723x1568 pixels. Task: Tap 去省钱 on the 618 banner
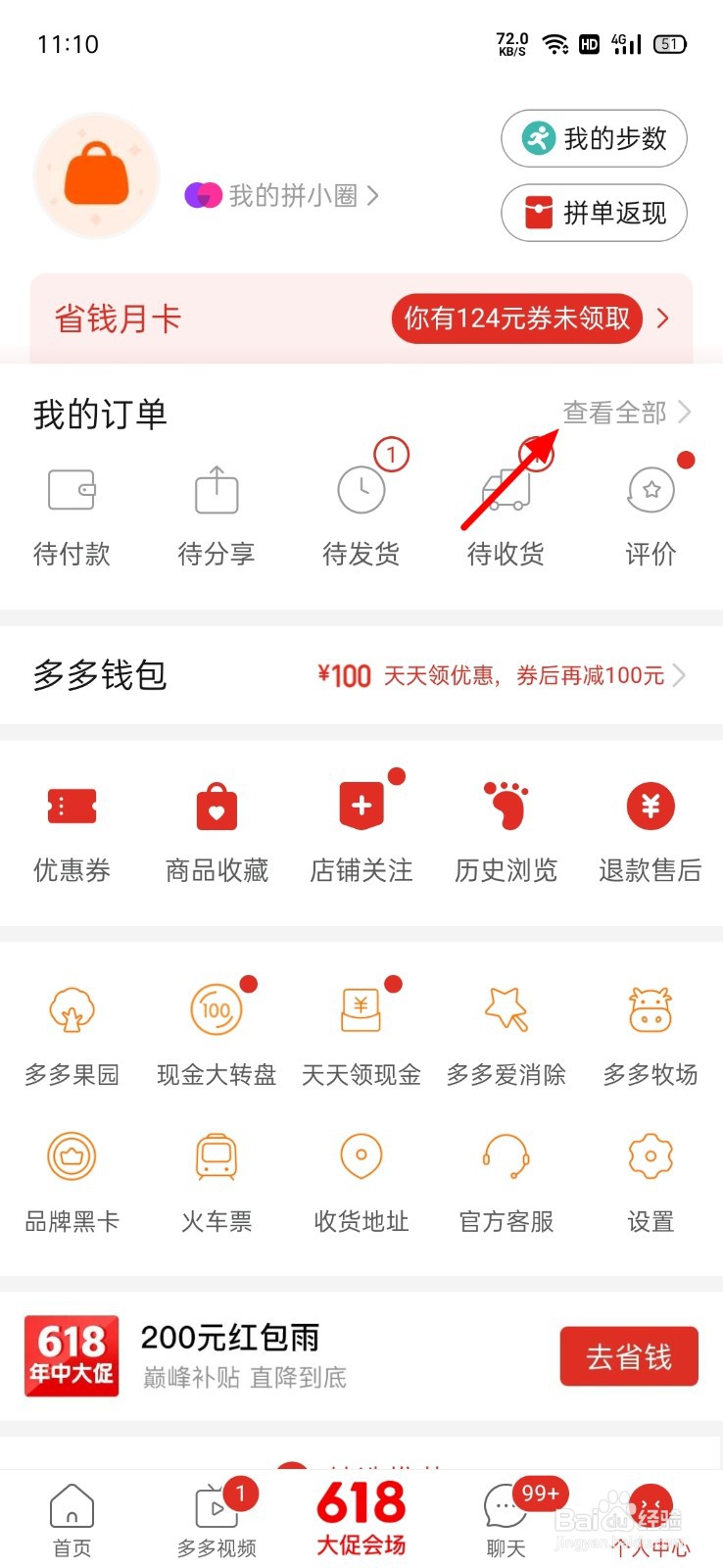tap(629, 1356)
